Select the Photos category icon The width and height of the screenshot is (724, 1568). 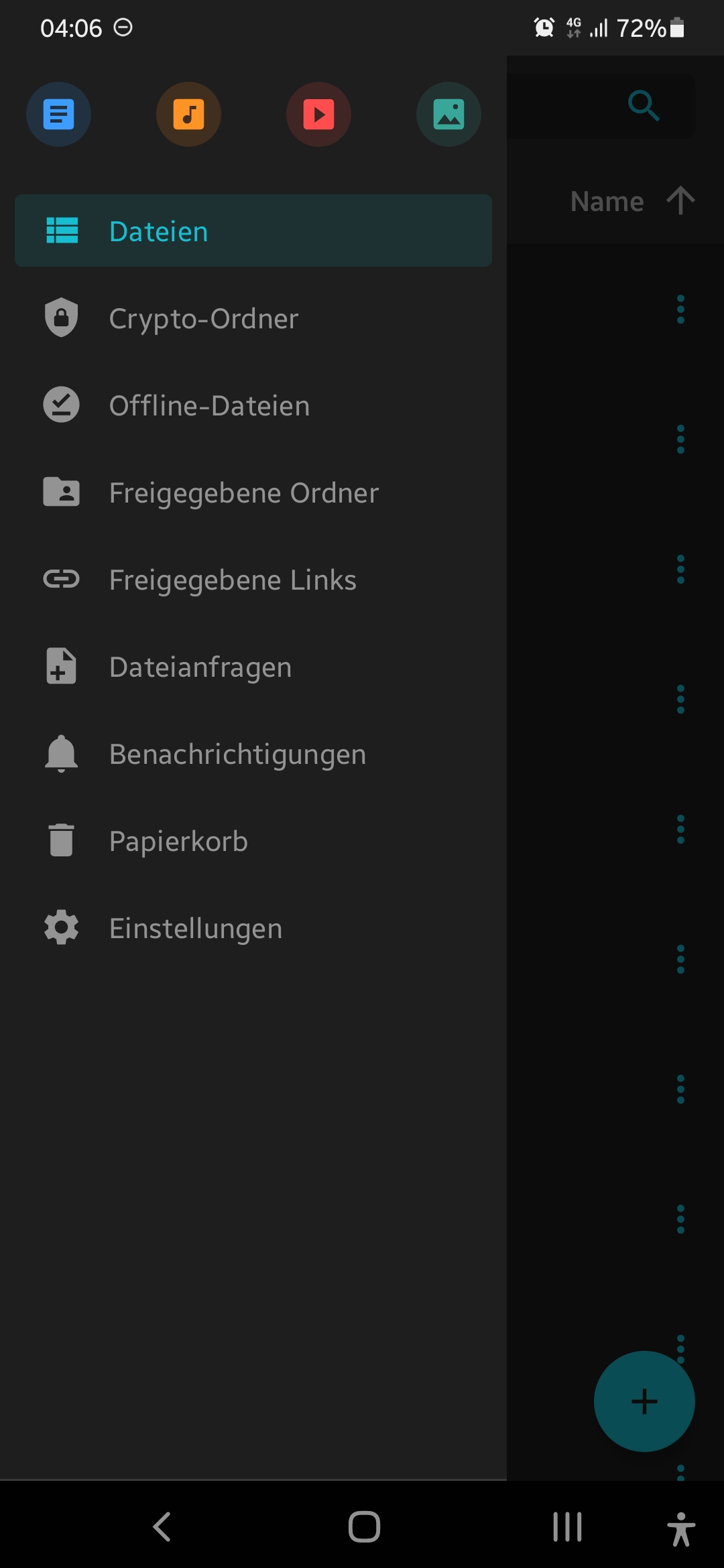pos(448,114)
